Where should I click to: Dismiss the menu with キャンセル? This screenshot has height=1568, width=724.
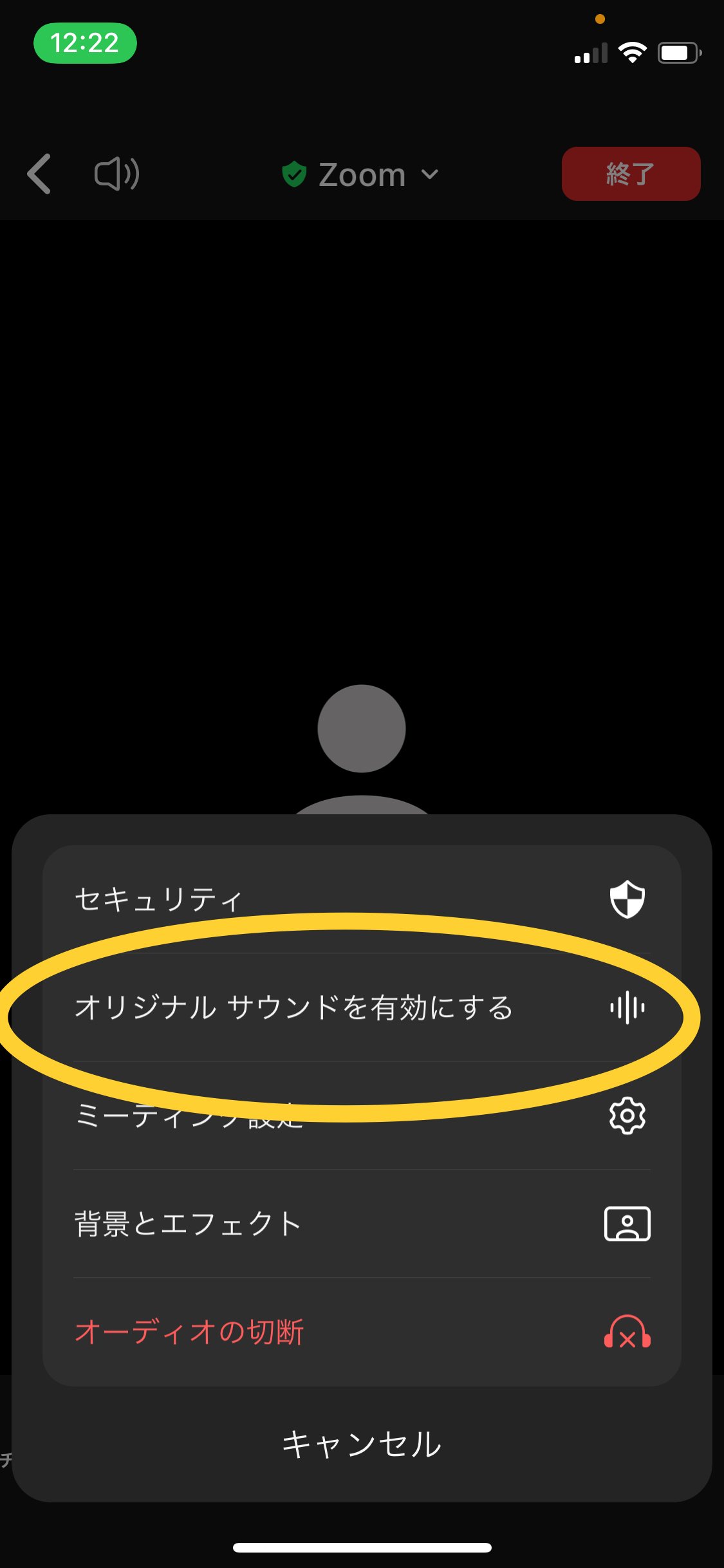coord(362,1444)
